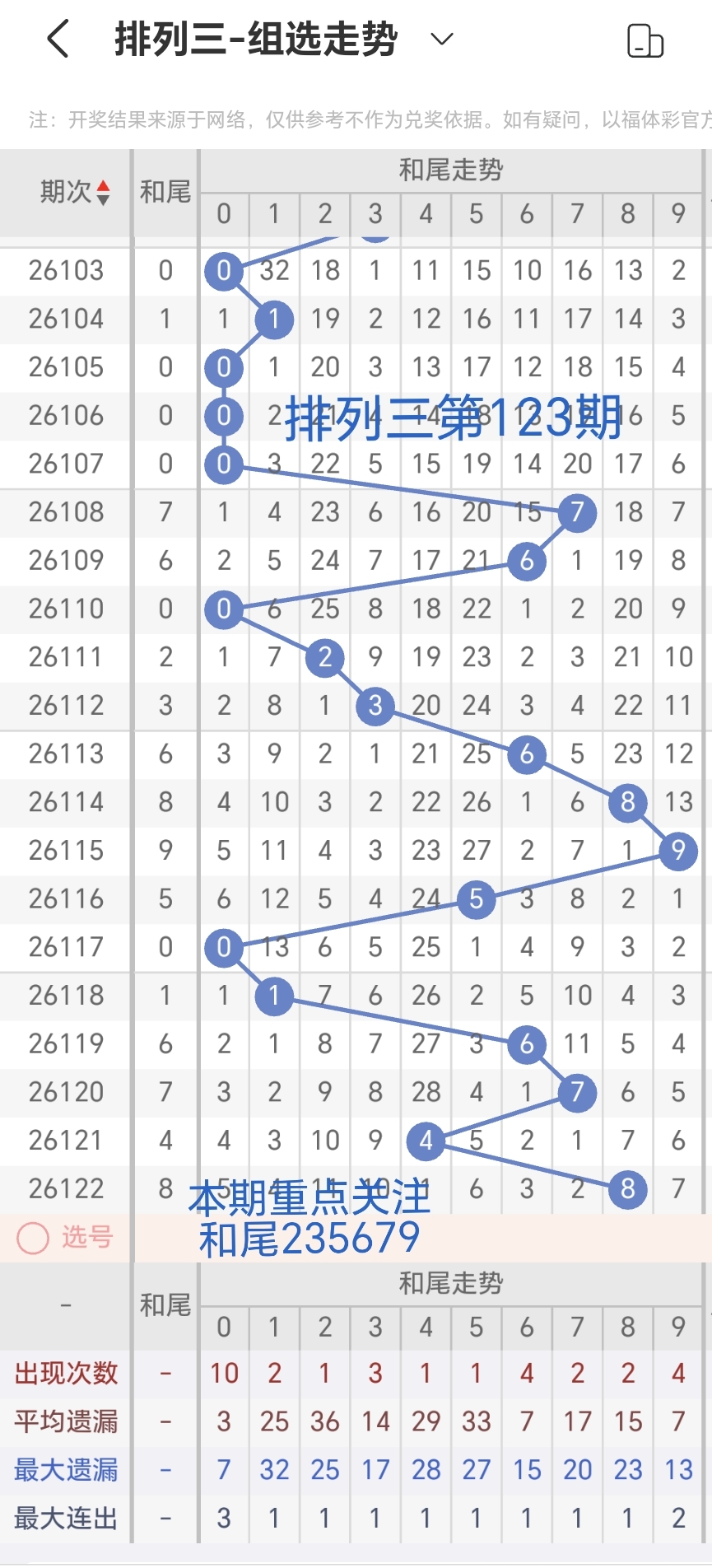712x1568 pixels.
Task: Tap the screen orientation icon at top right
Action: pyautogui.click(x=645, y=40)
